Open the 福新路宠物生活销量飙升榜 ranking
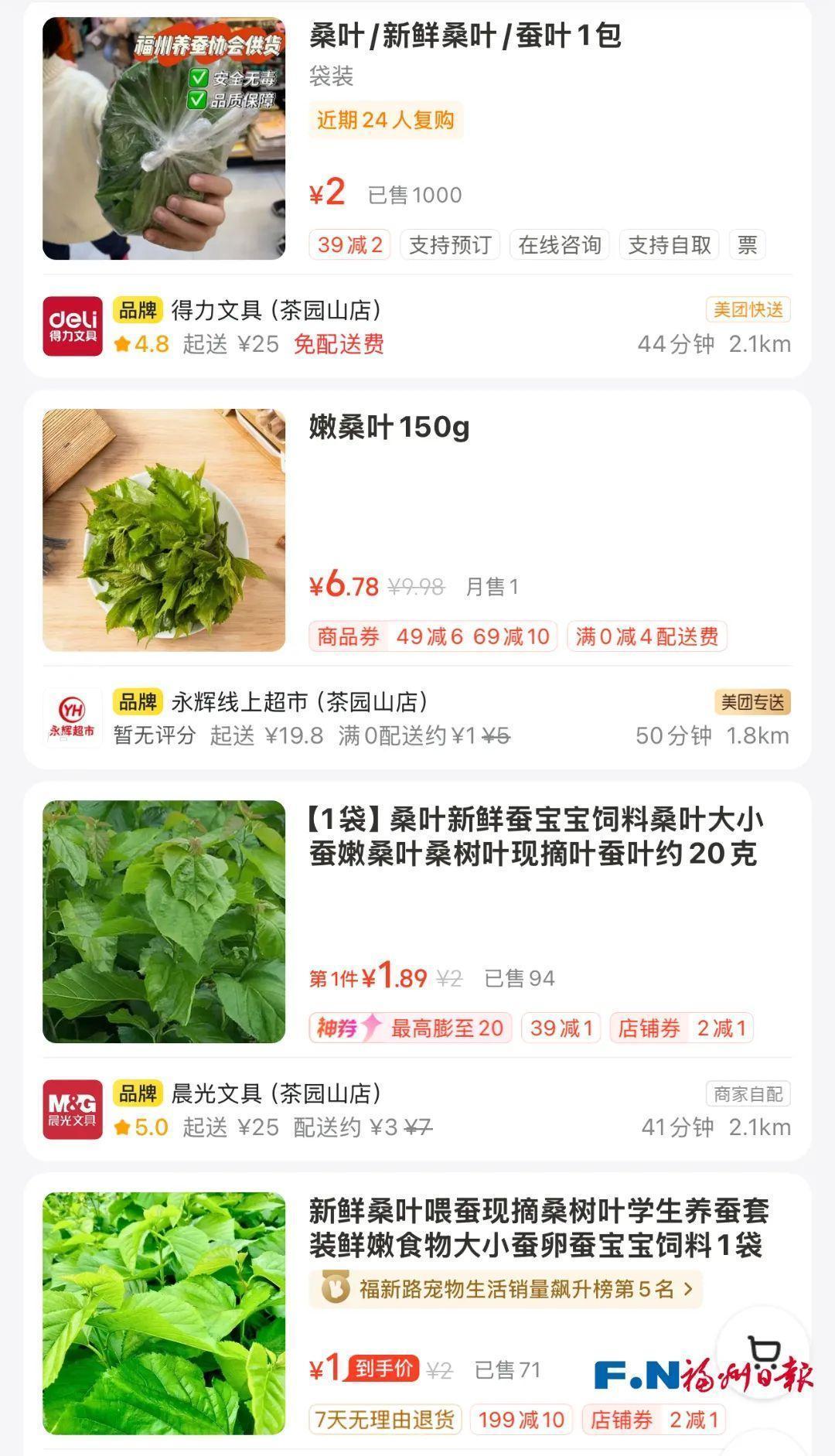835x1456 pixels. 506,1289
